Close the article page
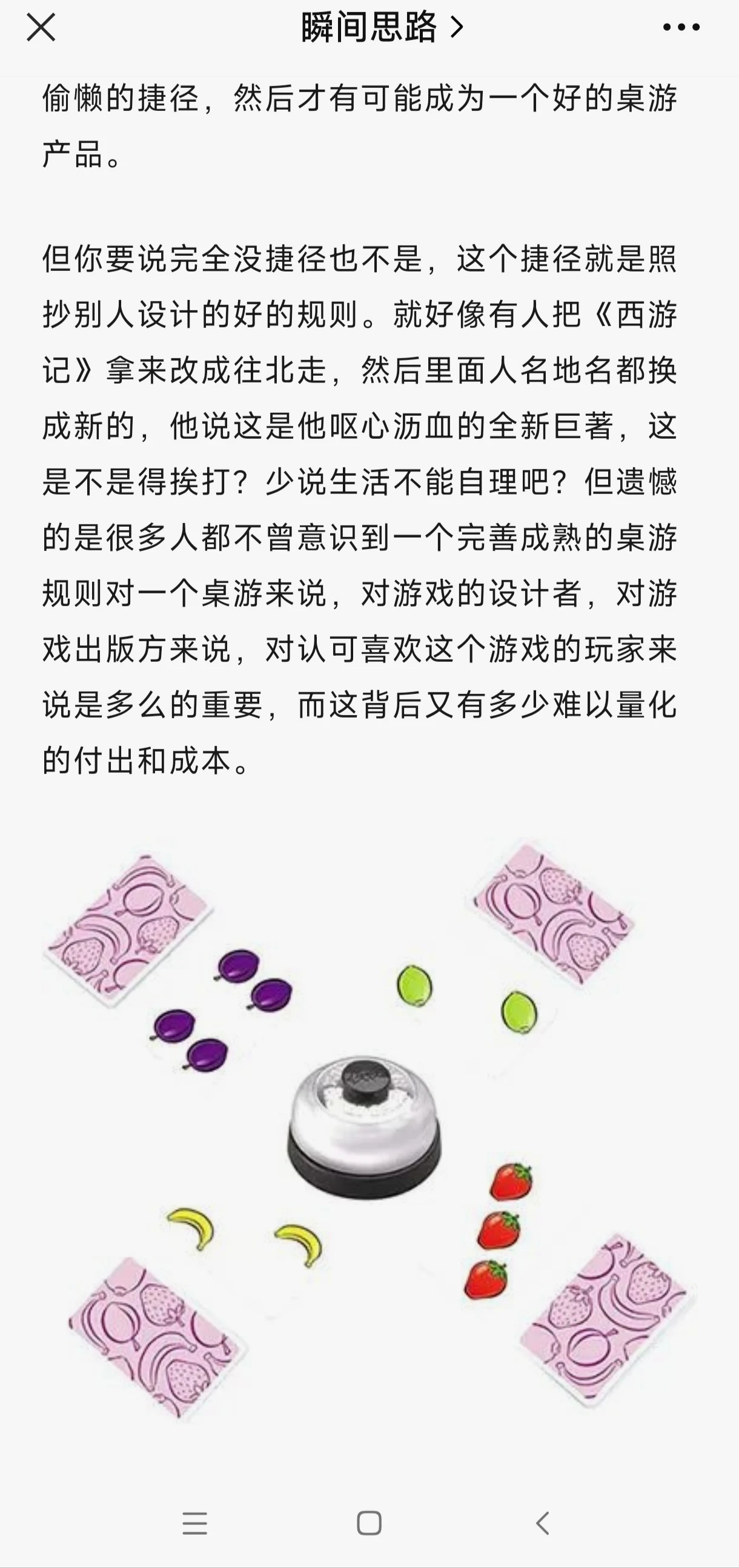 click(x=41, y=28)
